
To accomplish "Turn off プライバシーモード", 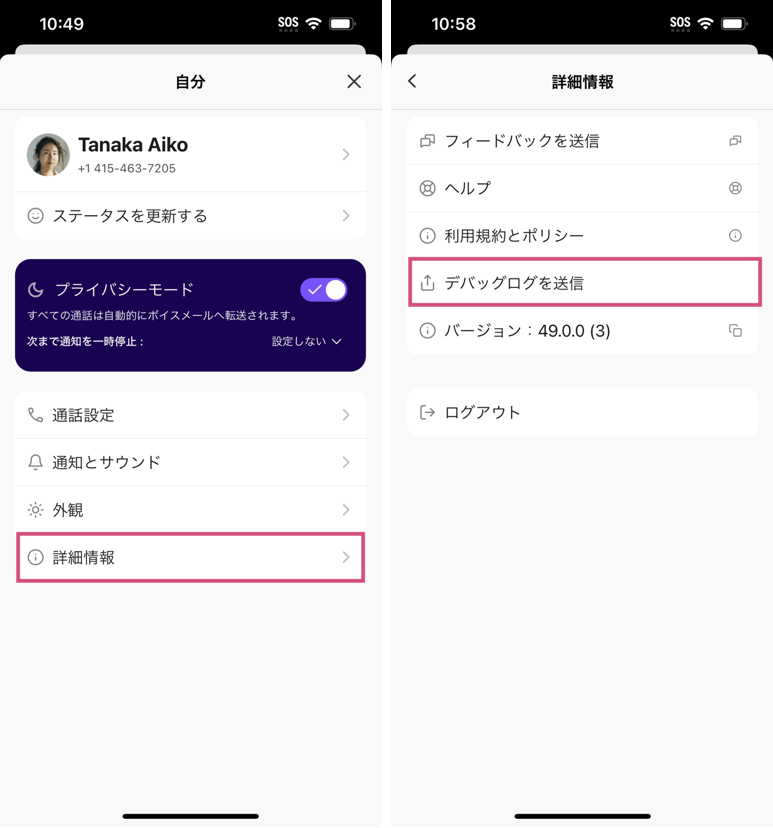I will click(x=323, y=290).
